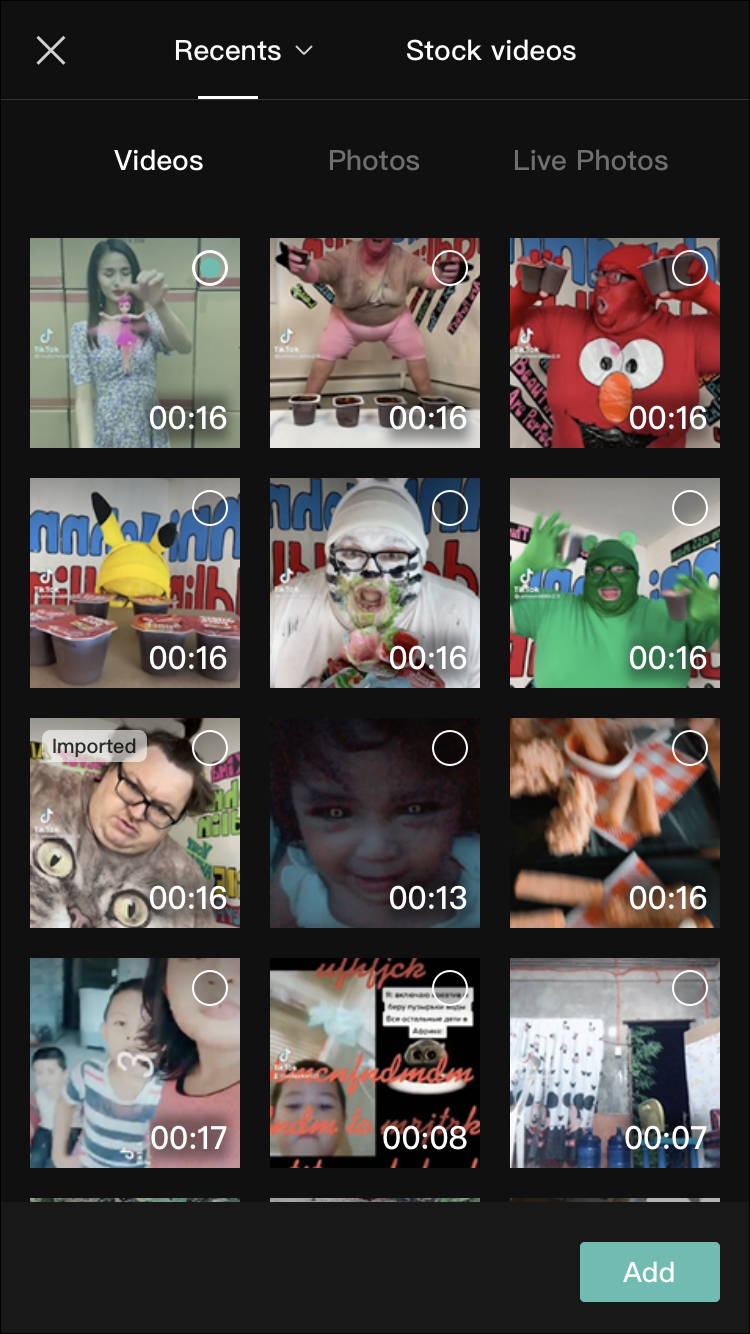Open the white face paint video
750x1334 pixels.
[375, 583]
